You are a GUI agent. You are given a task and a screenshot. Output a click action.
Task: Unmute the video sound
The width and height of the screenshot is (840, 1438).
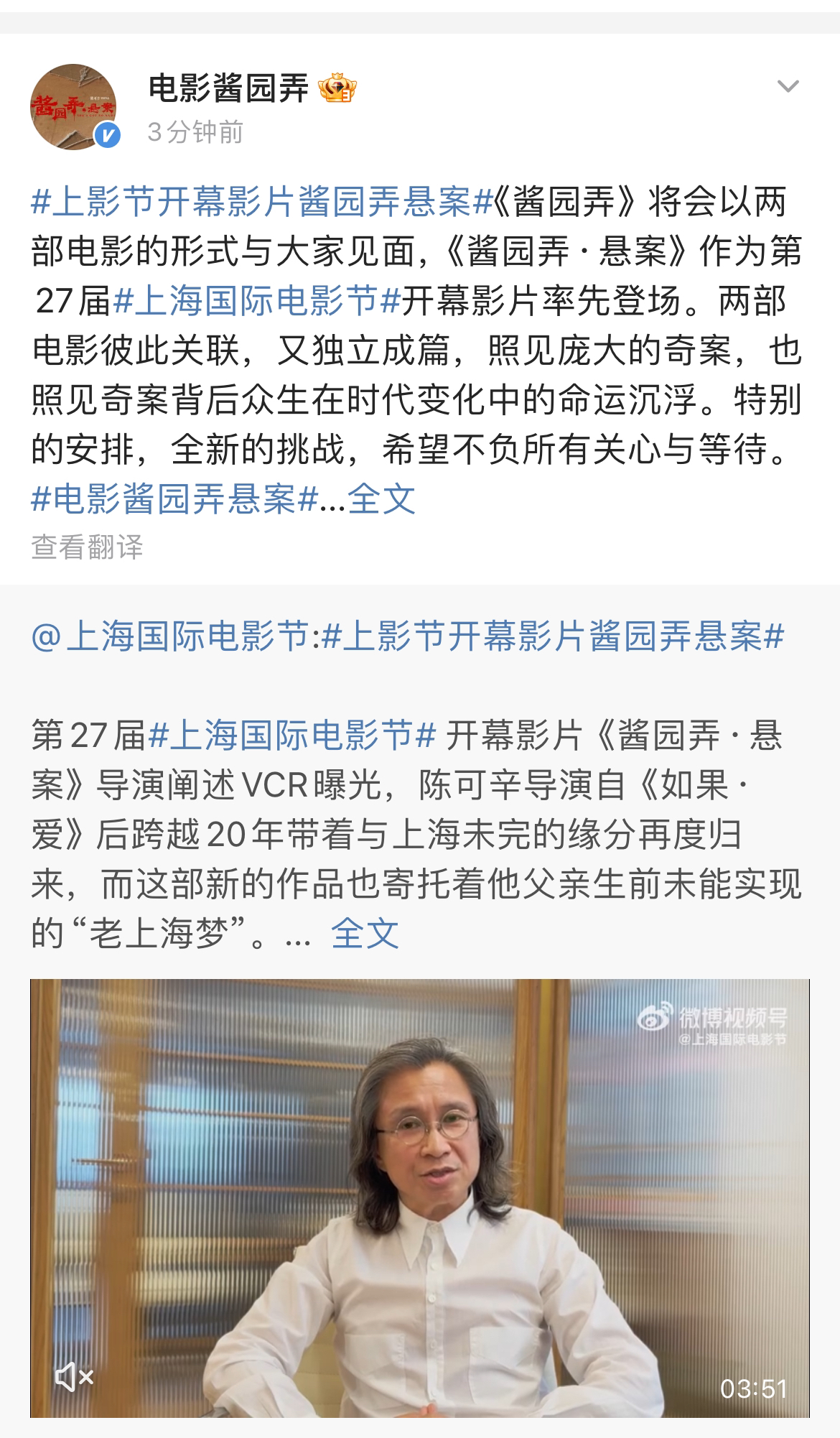coord(75,1377)
